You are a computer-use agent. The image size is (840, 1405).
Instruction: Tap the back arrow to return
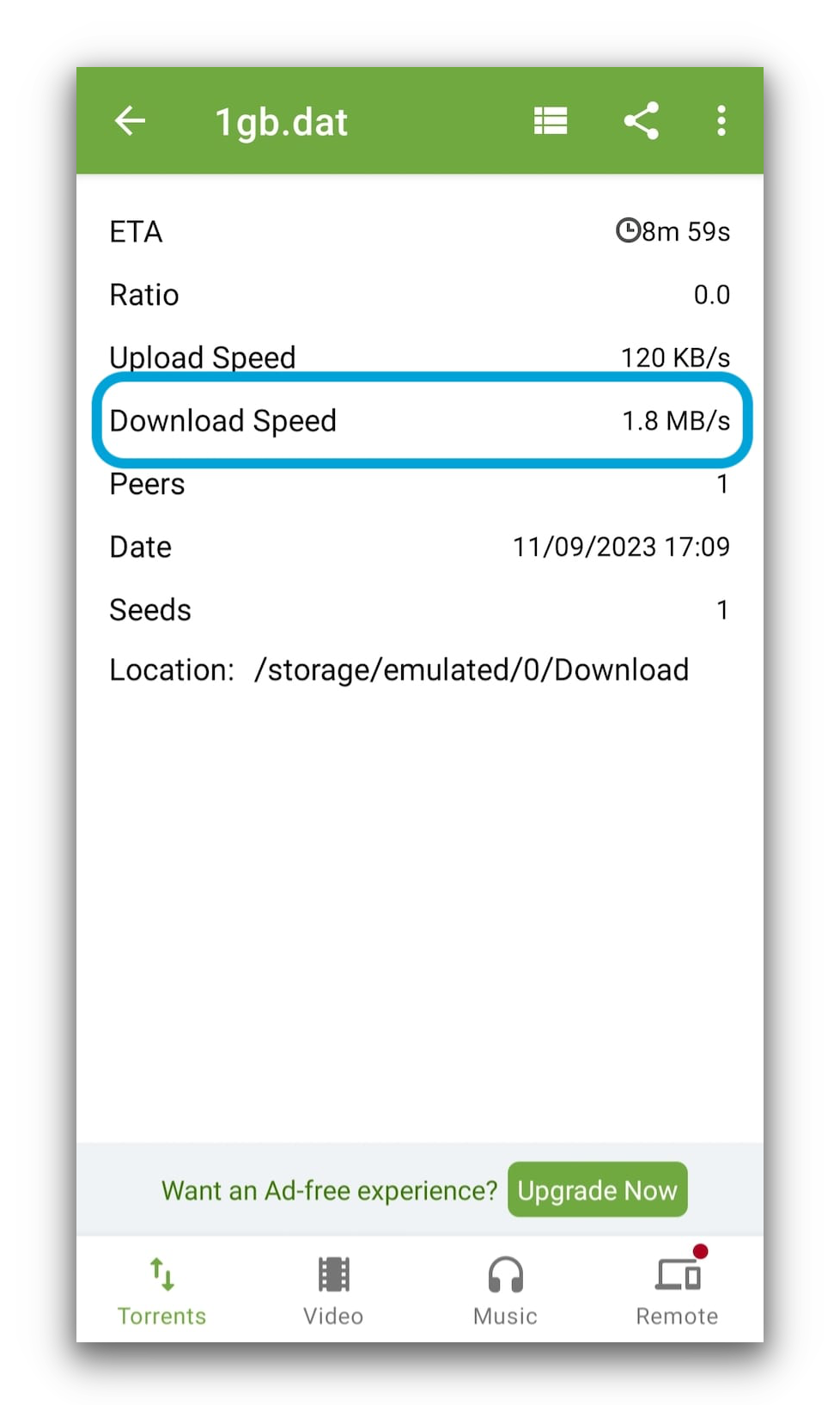(x=130, y=120)
